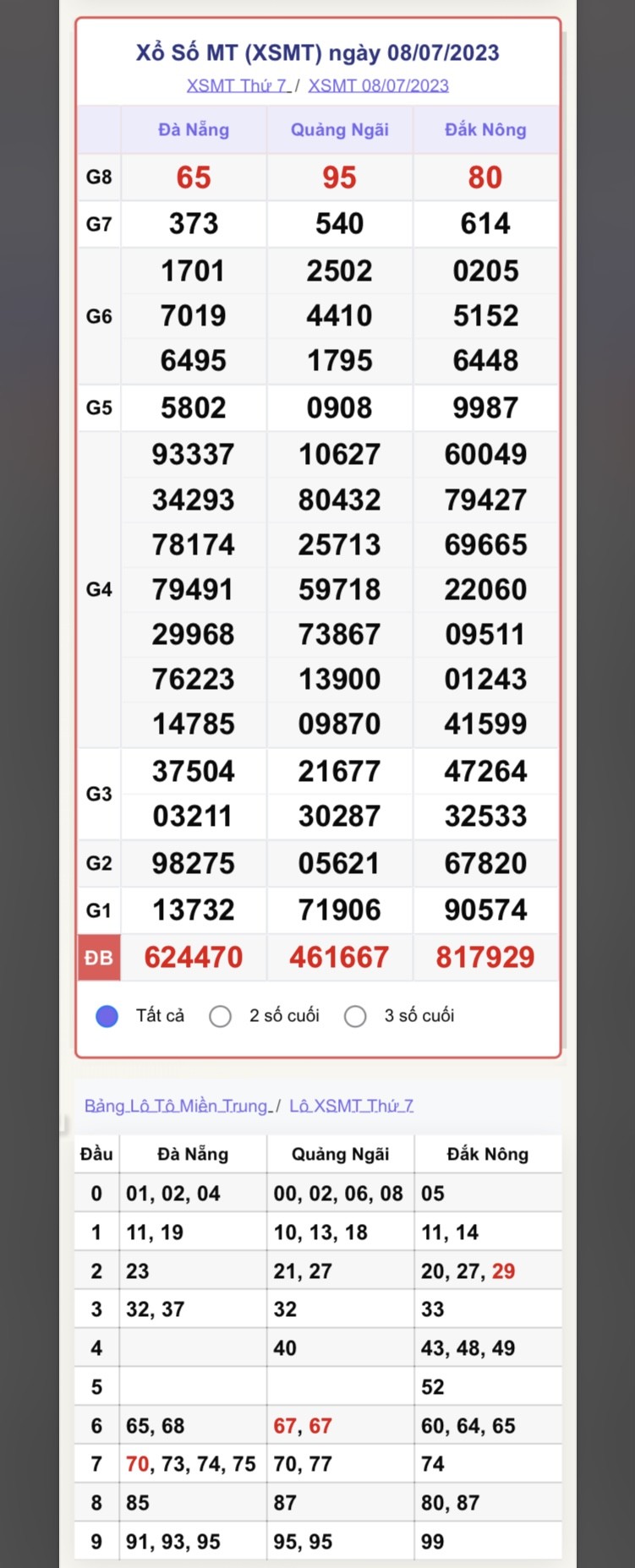Select the Tất cả option
635x1568 pixels.
tap(107, 1016)
